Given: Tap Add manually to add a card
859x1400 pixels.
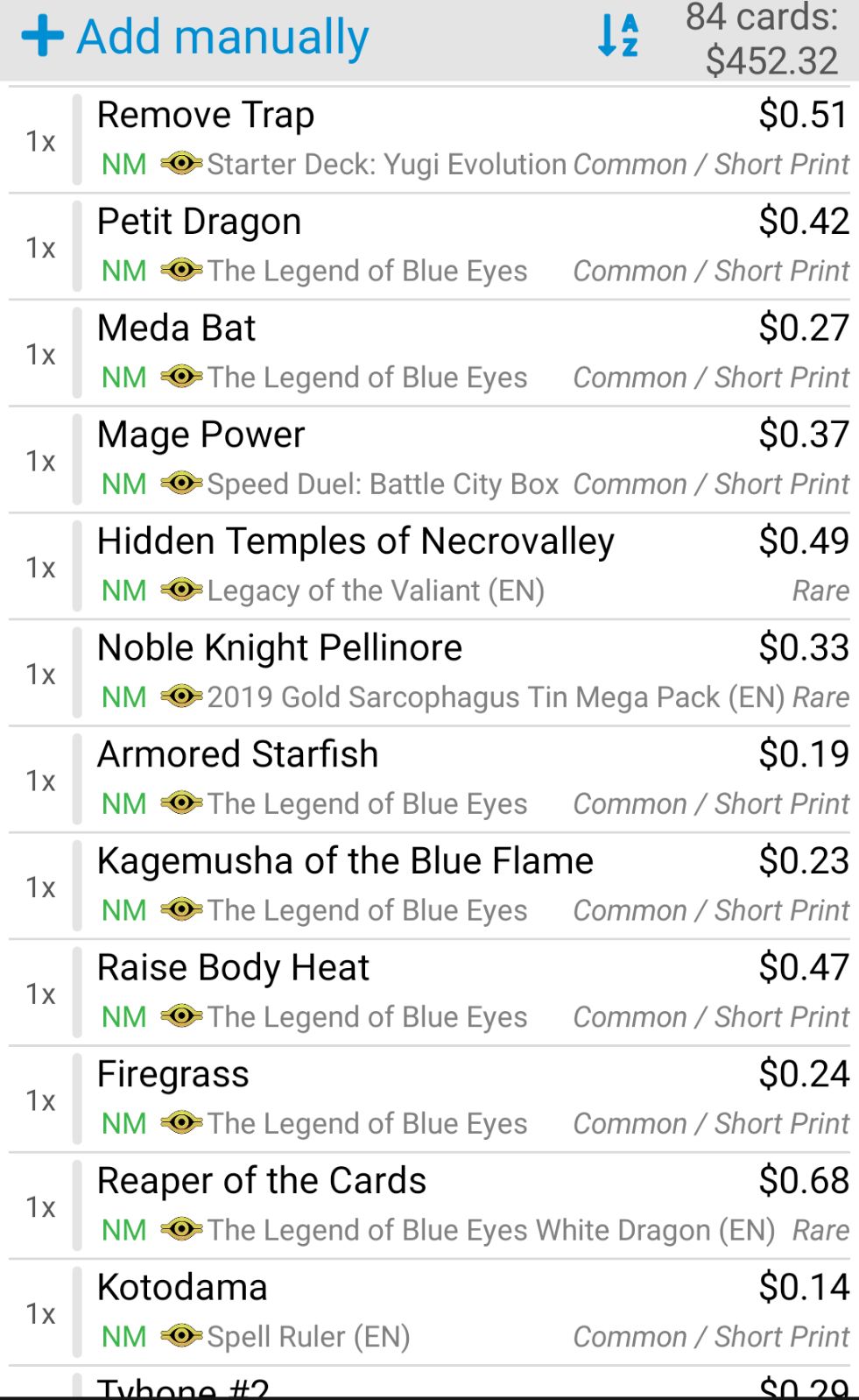Looking at the screenshot, I should 194,37.
